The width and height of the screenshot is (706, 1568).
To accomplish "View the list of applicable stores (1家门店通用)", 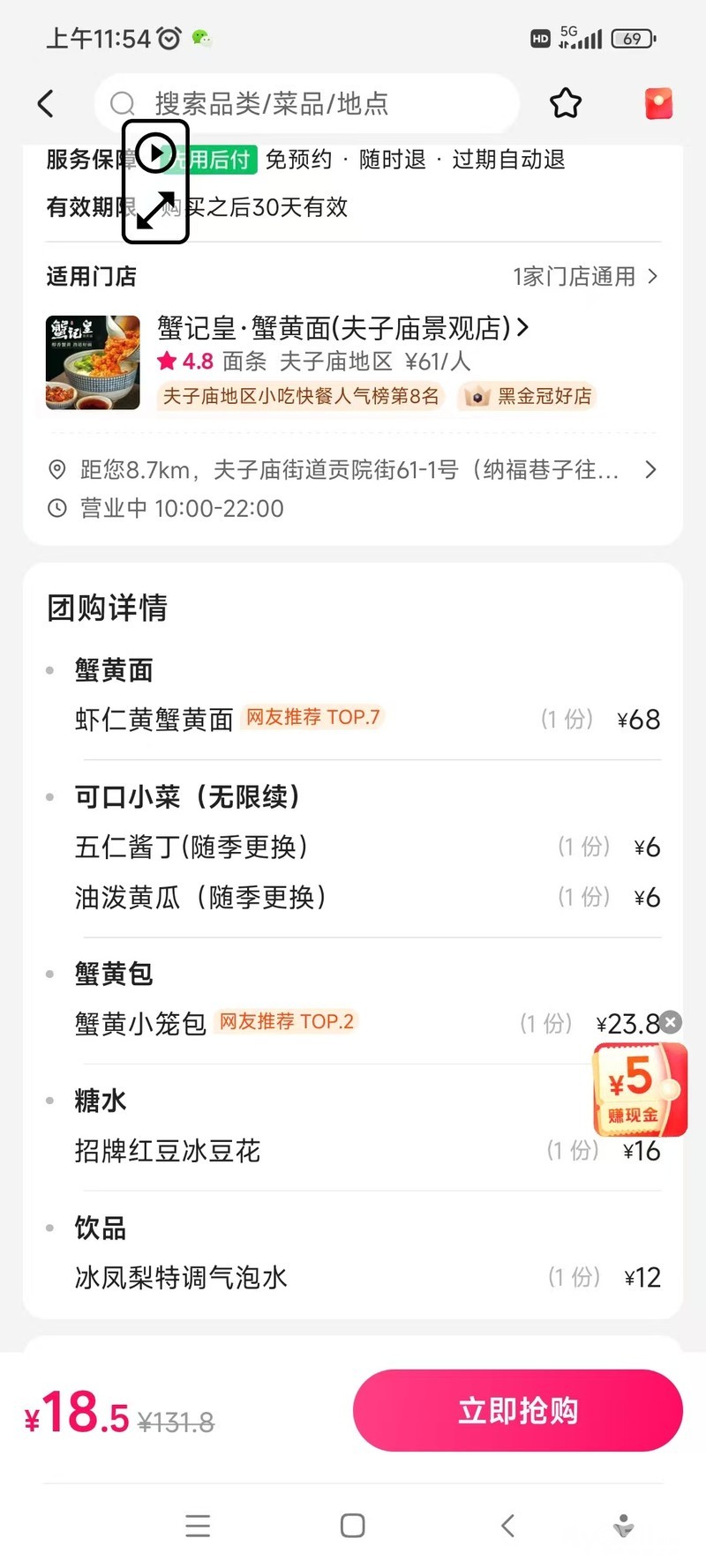I will pos(584,277).
